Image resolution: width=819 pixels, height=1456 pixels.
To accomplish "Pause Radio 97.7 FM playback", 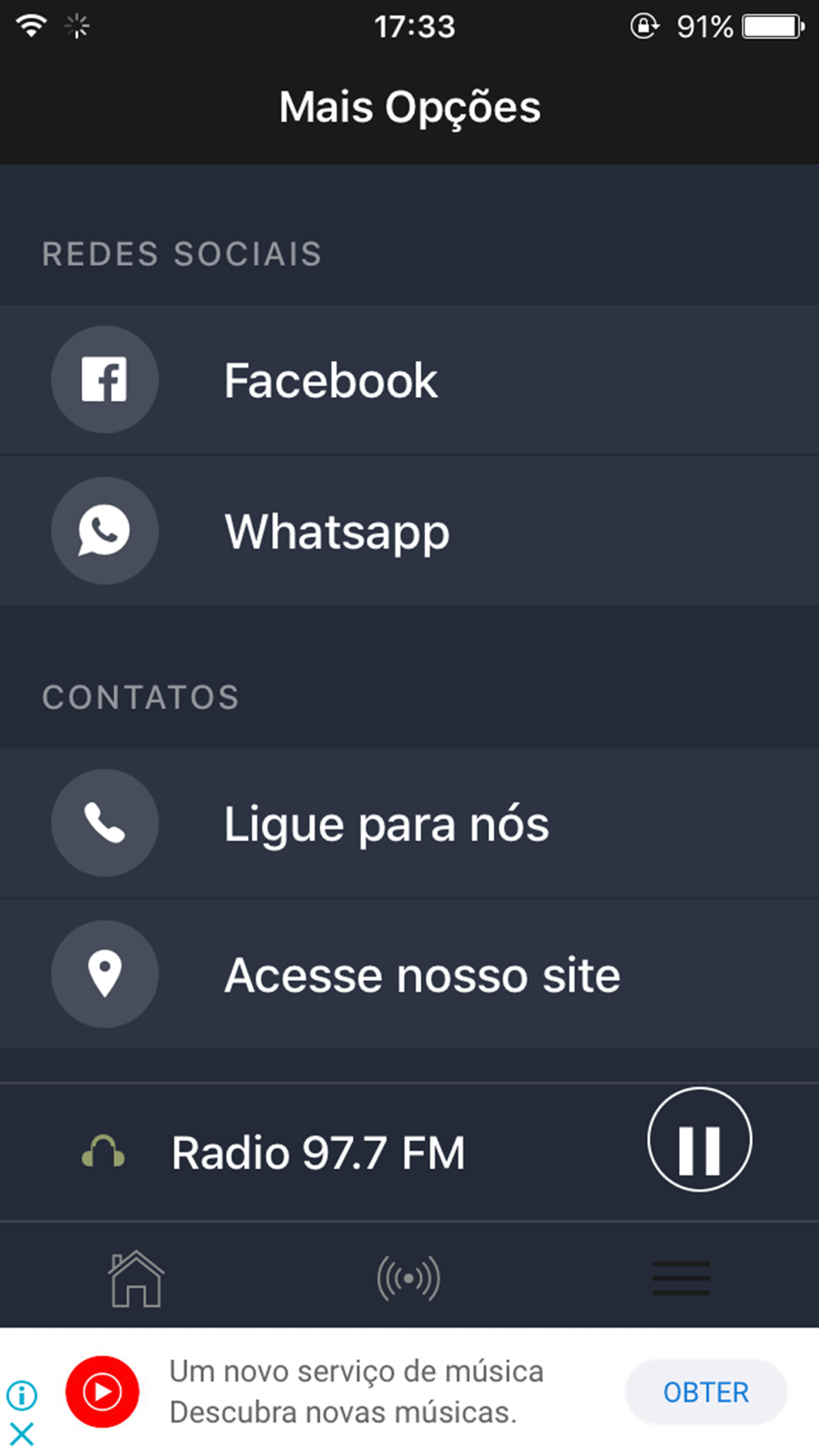I will (699, 1140).
